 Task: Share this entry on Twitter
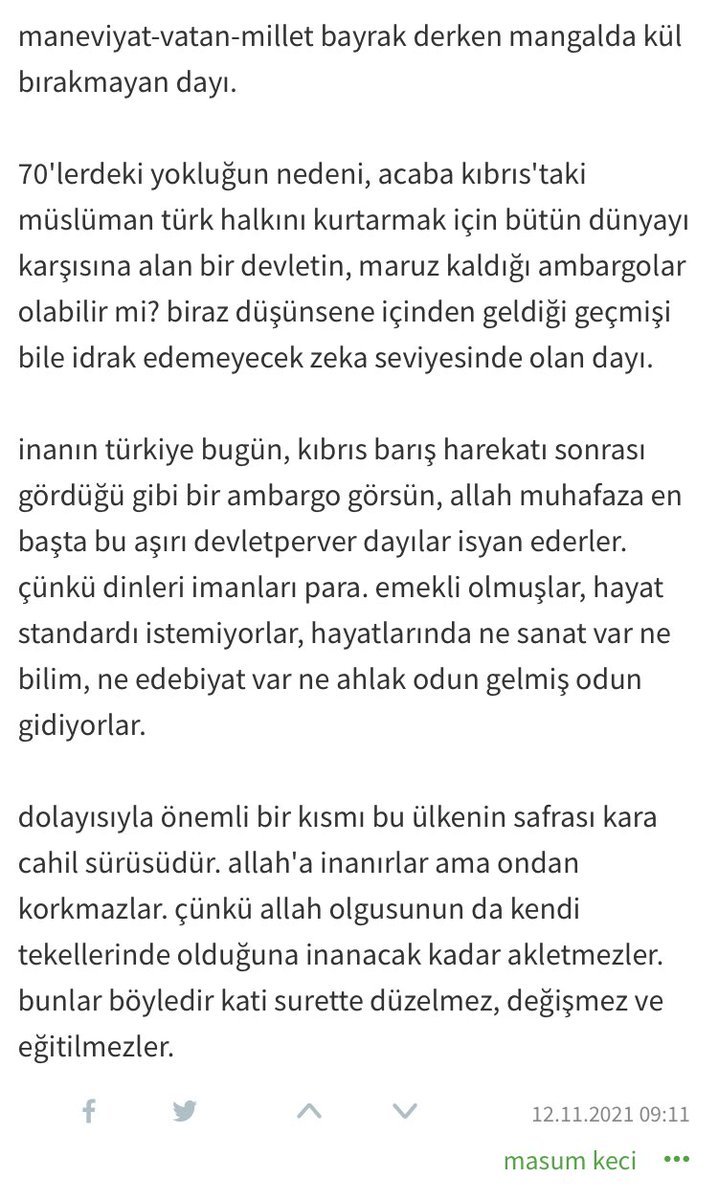[184, 1111]
